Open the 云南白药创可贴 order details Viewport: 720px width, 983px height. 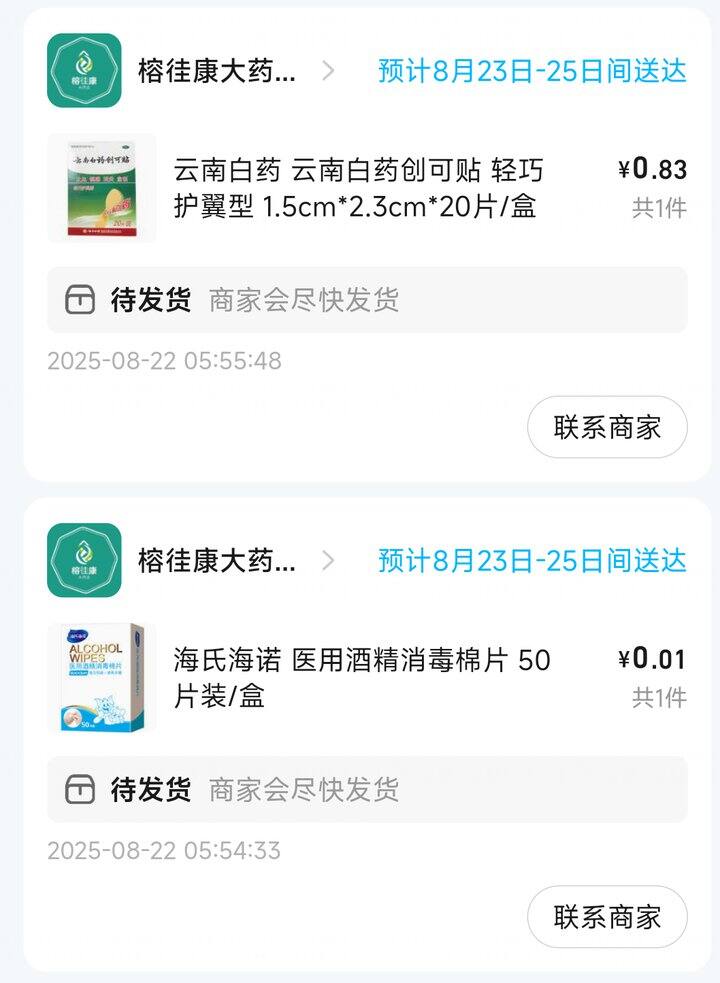[x=360, y=188]
